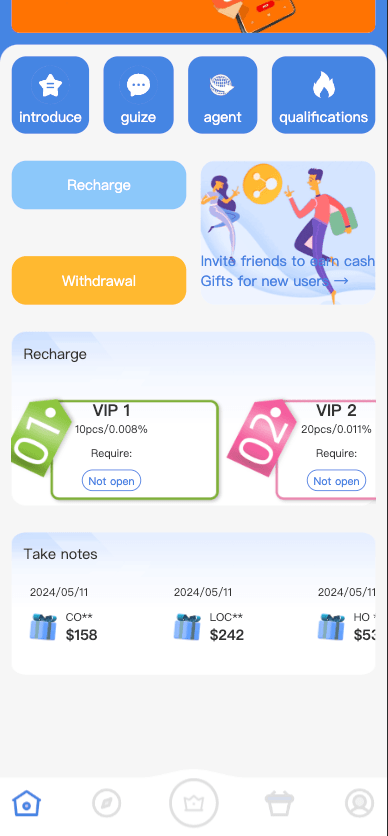Switch to the compass discover tab

[x=107, y=803]
